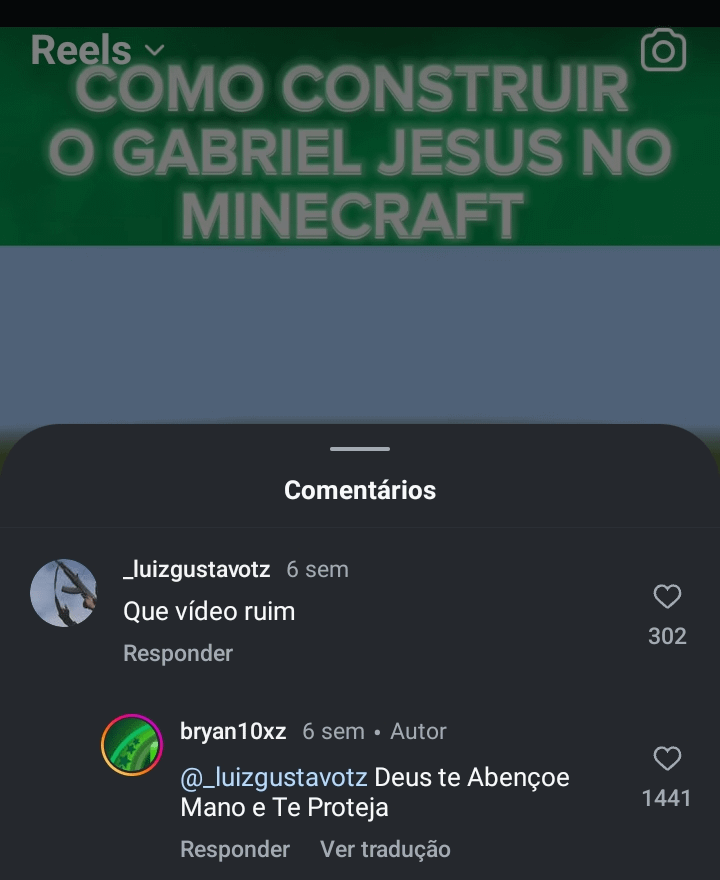Open _luizgustavotz's profile picture
Screen dimensions: 720x880
(64, 593)
